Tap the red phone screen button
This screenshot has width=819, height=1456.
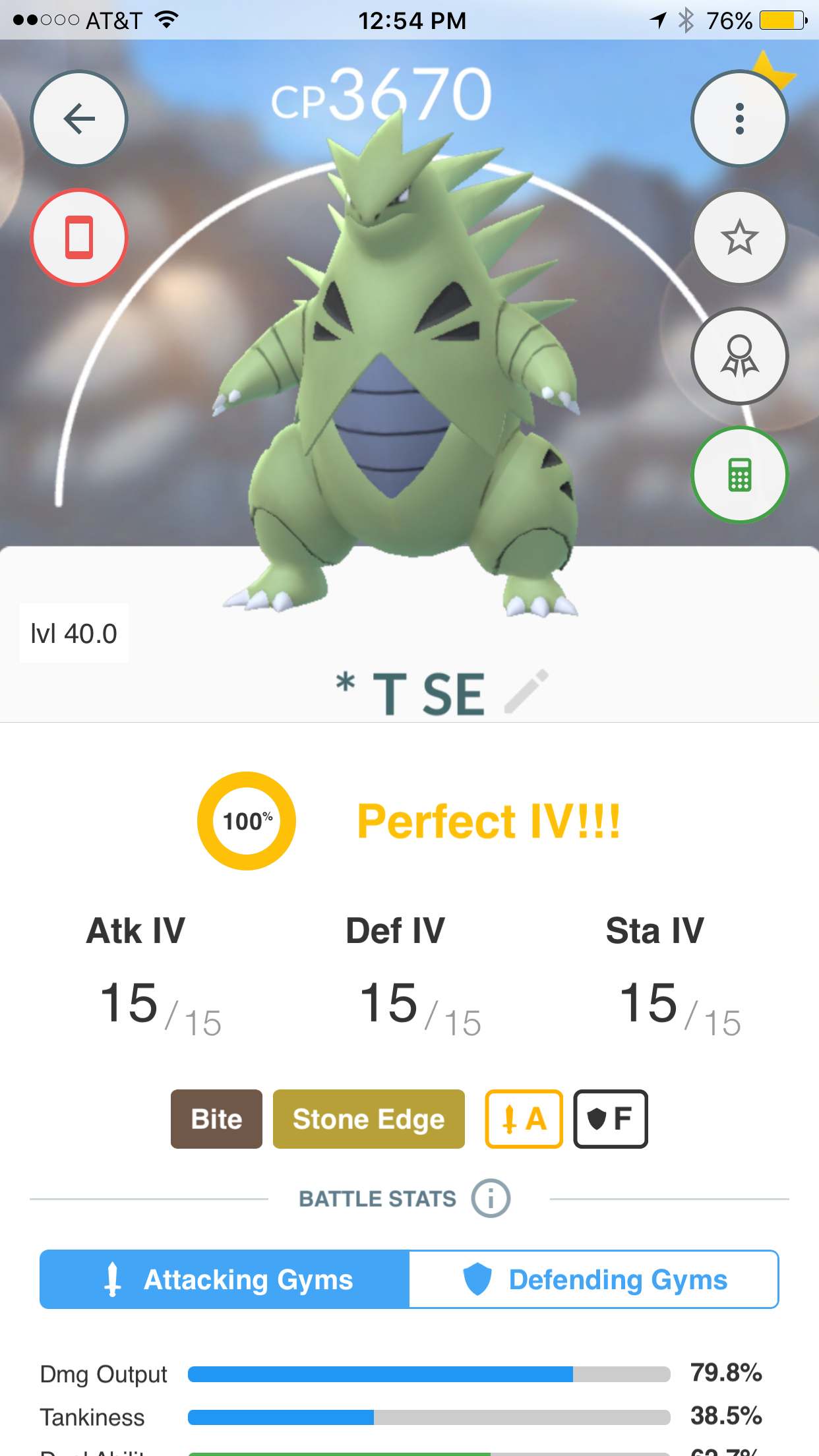coord(79,237)
